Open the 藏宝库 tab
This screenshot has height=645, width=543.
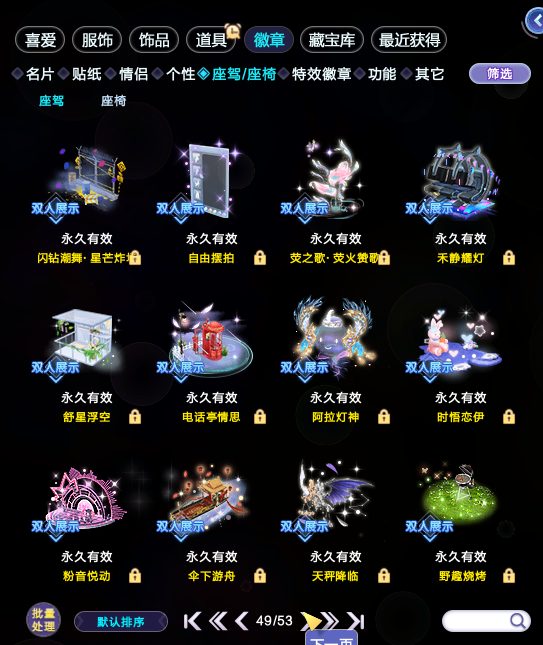(332, 40)
